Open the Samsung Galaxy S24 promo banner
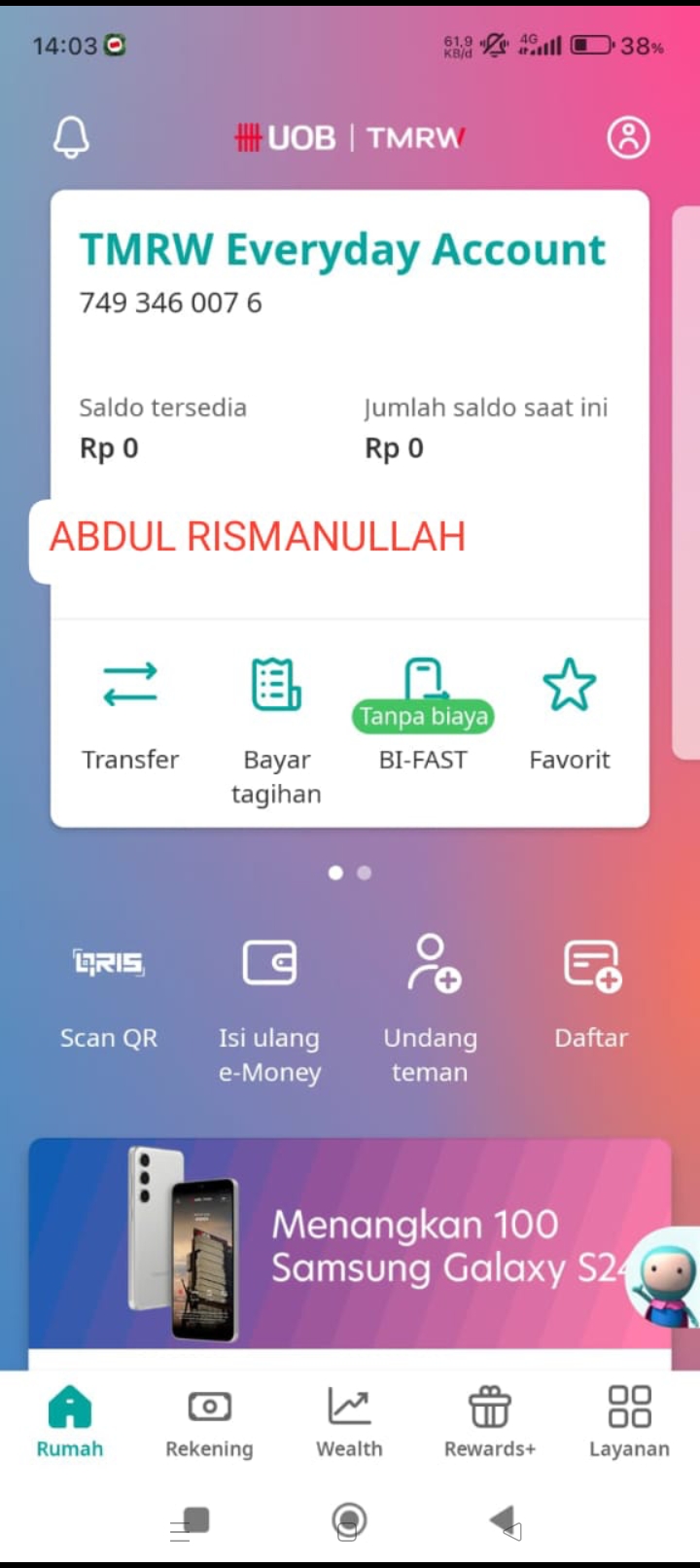Image resolution: width=700 pixels, height=1568 pixels. click(x=350, y=1243)
